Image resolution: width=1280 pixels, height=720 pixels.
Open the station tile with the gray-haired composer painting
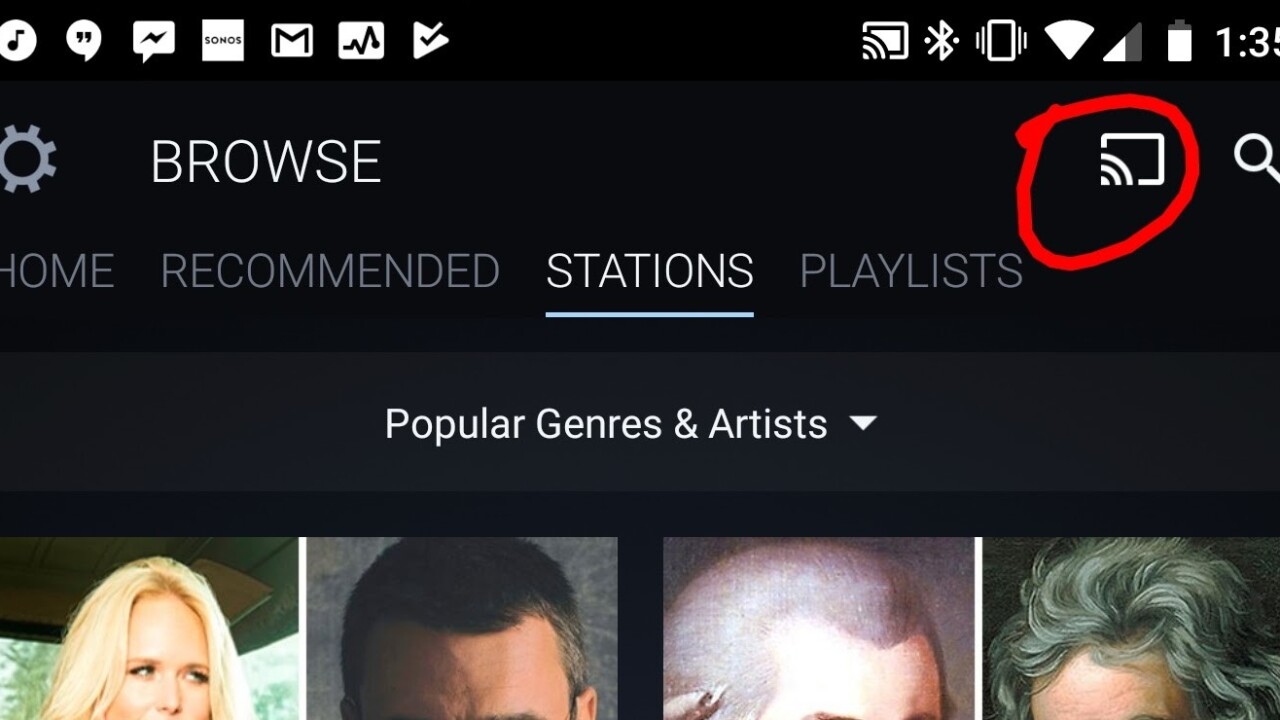click(x=1132, y=630)
